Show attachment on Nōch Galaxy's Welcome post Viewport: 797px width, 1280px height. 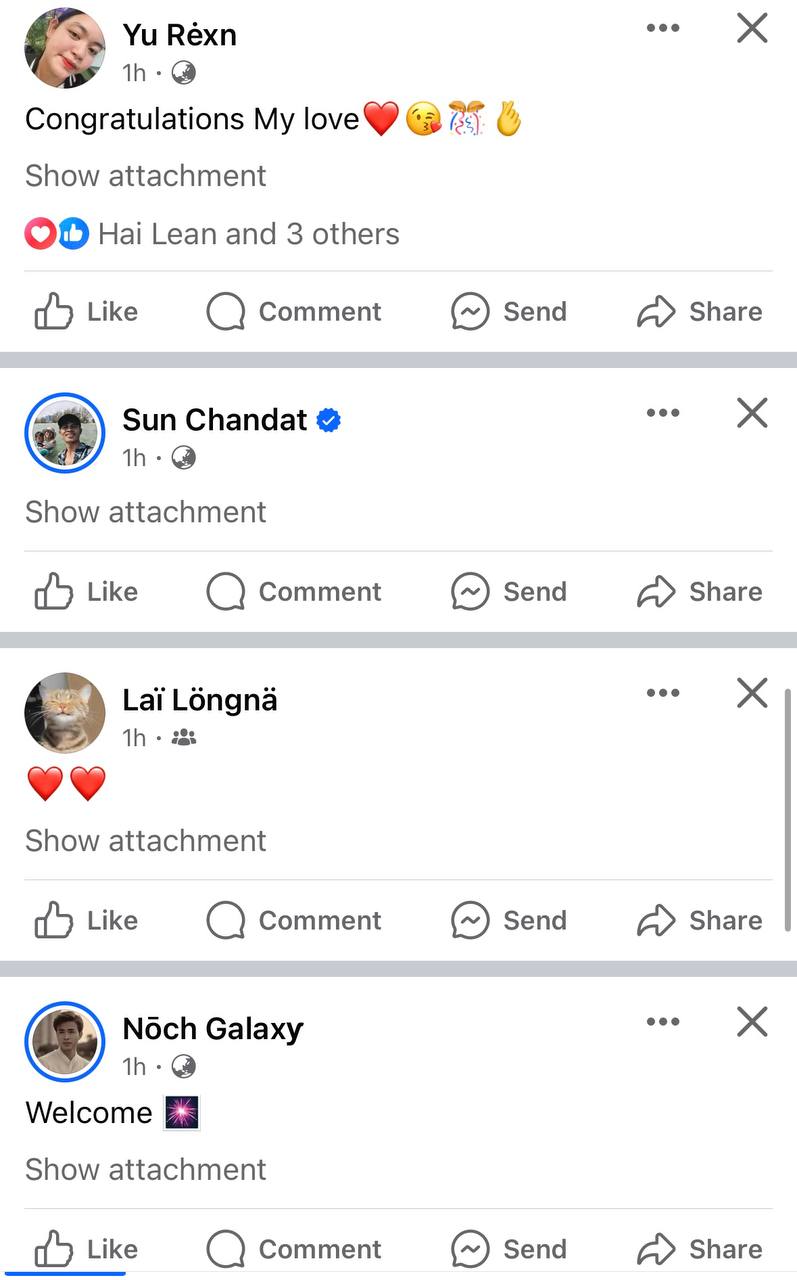[x=146, y=1170]
